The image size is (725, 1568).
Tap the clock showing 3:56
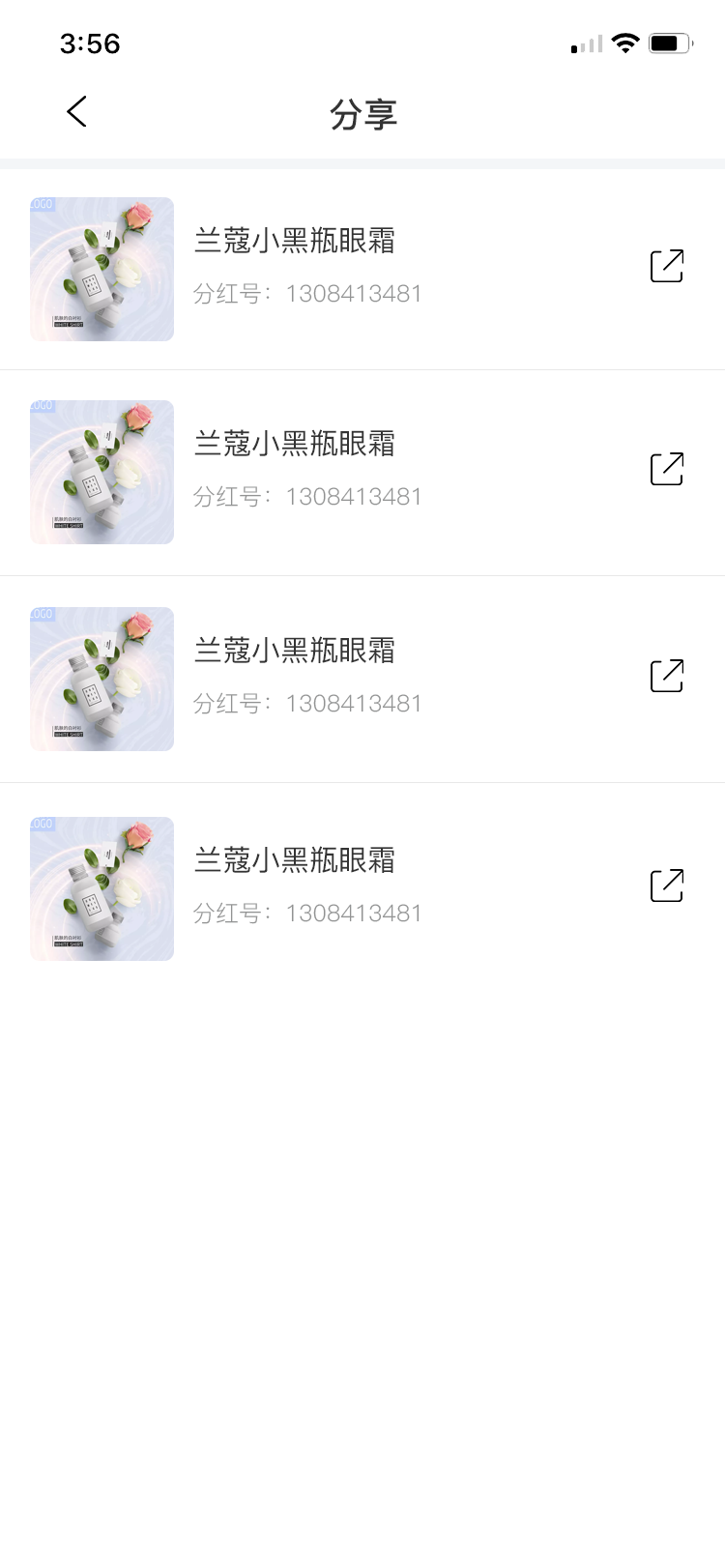click(x=90, y=44)
